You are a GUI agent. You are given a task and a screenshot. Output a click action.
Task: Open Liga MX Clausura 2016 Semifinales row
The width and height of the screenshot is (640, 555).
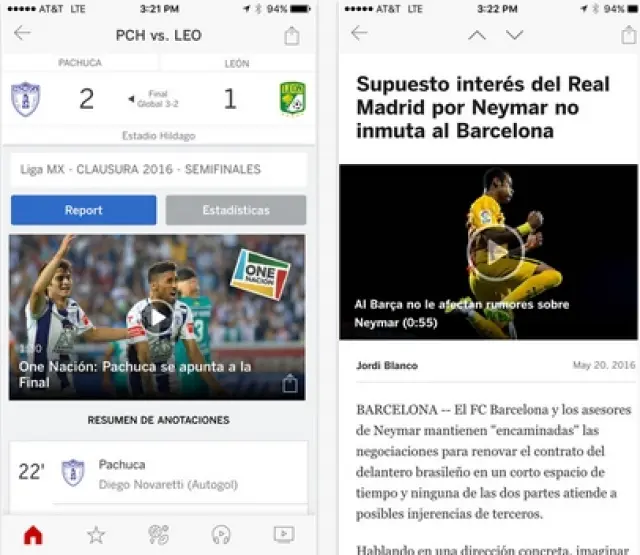158,169
